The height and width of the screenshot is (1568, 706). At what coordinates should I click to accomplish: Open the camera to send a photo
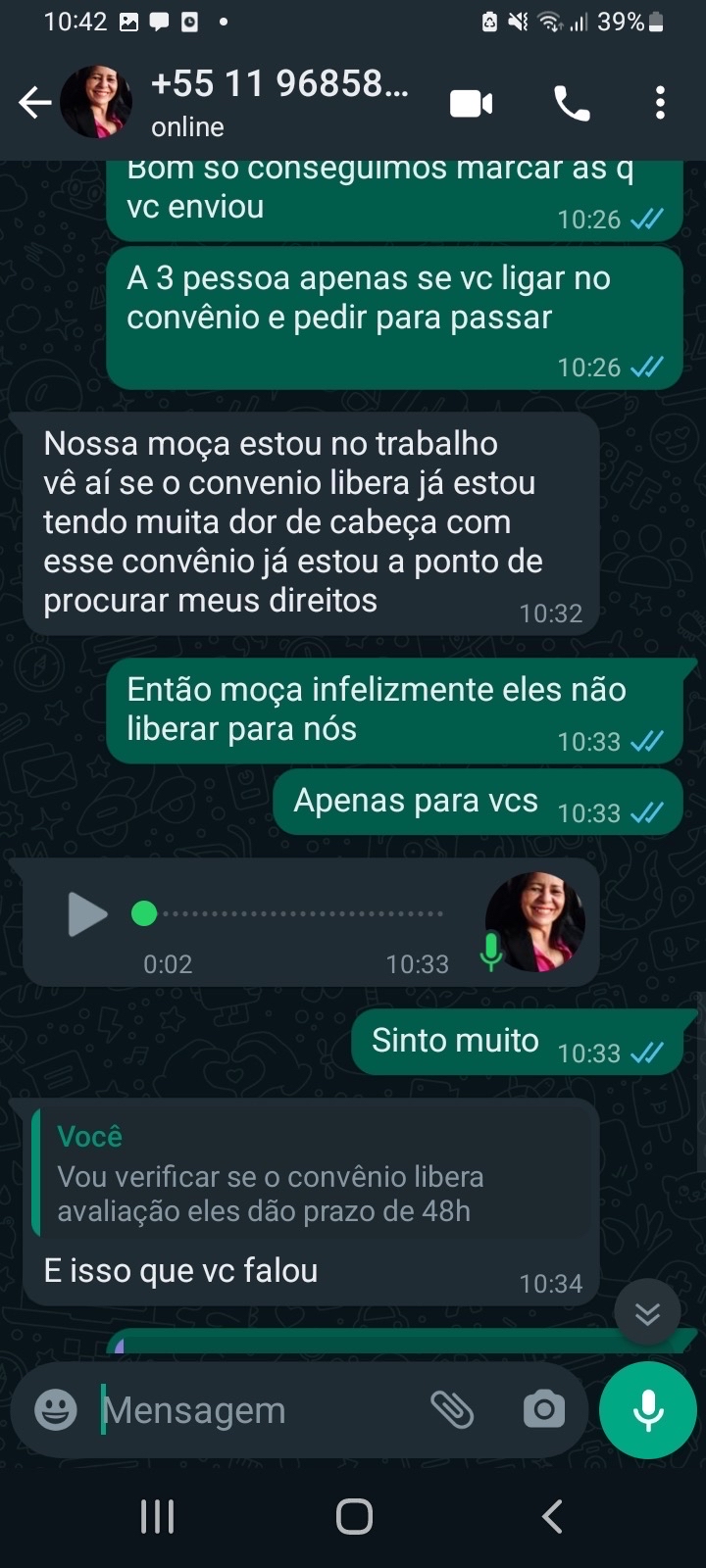544,1410
